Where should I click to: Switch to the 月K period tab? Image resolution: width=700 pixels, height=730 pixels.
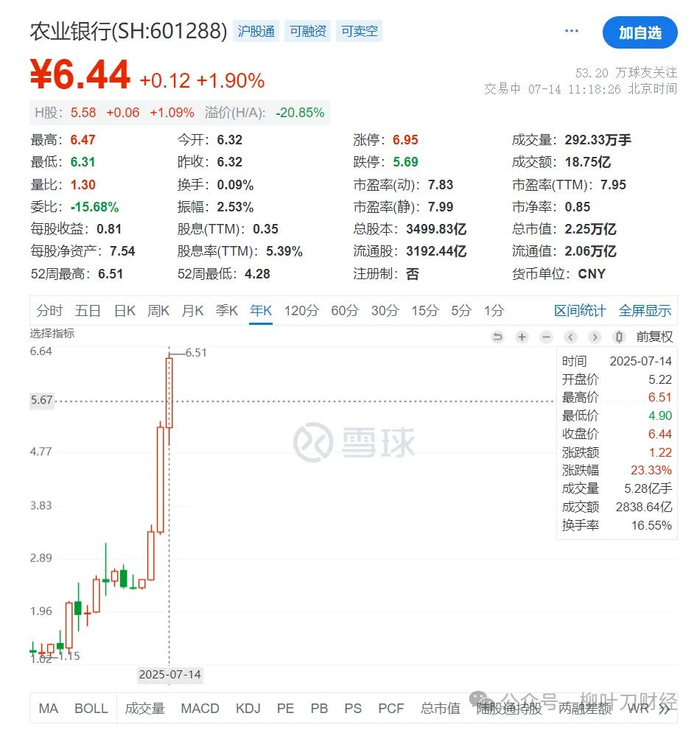coord(192,311)
